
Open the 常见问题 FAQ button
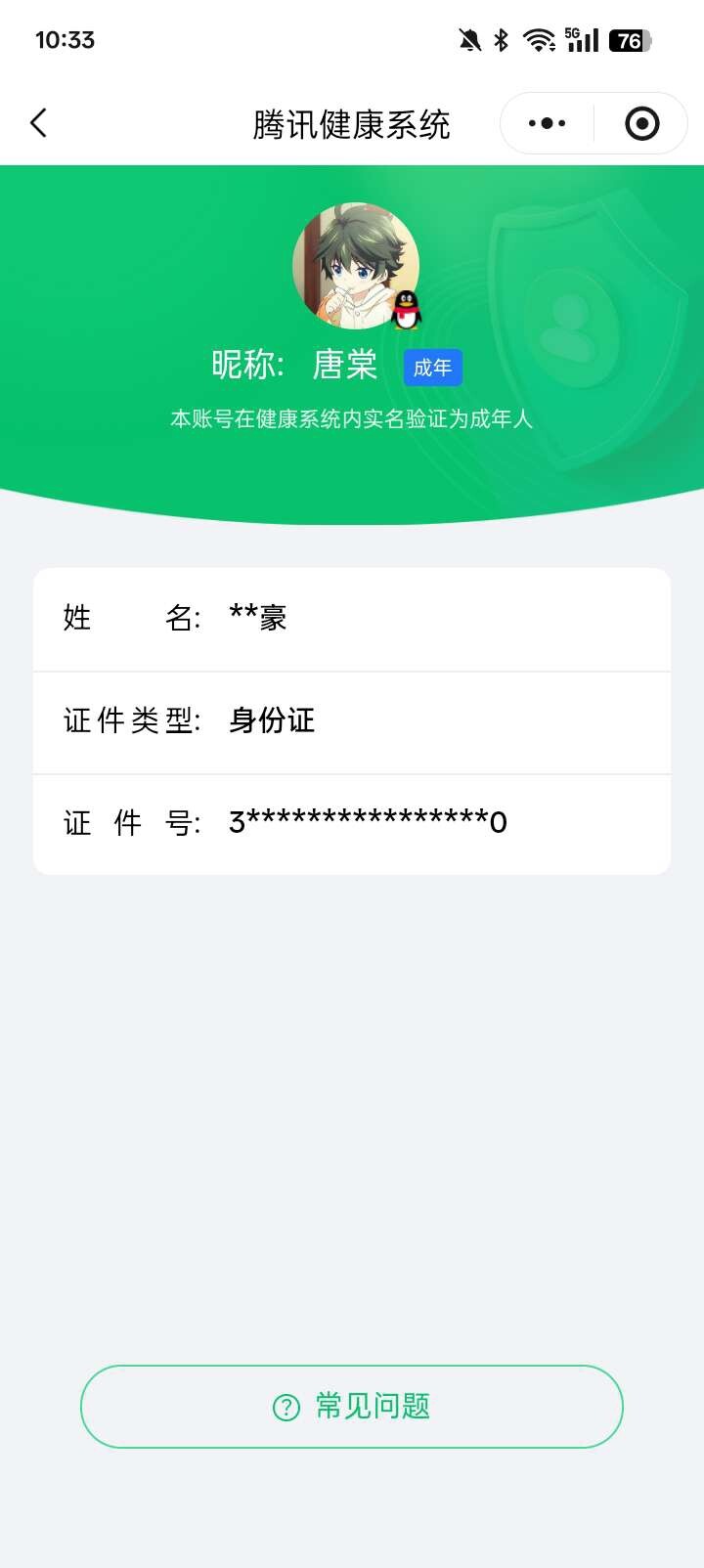click(352, 1407)
